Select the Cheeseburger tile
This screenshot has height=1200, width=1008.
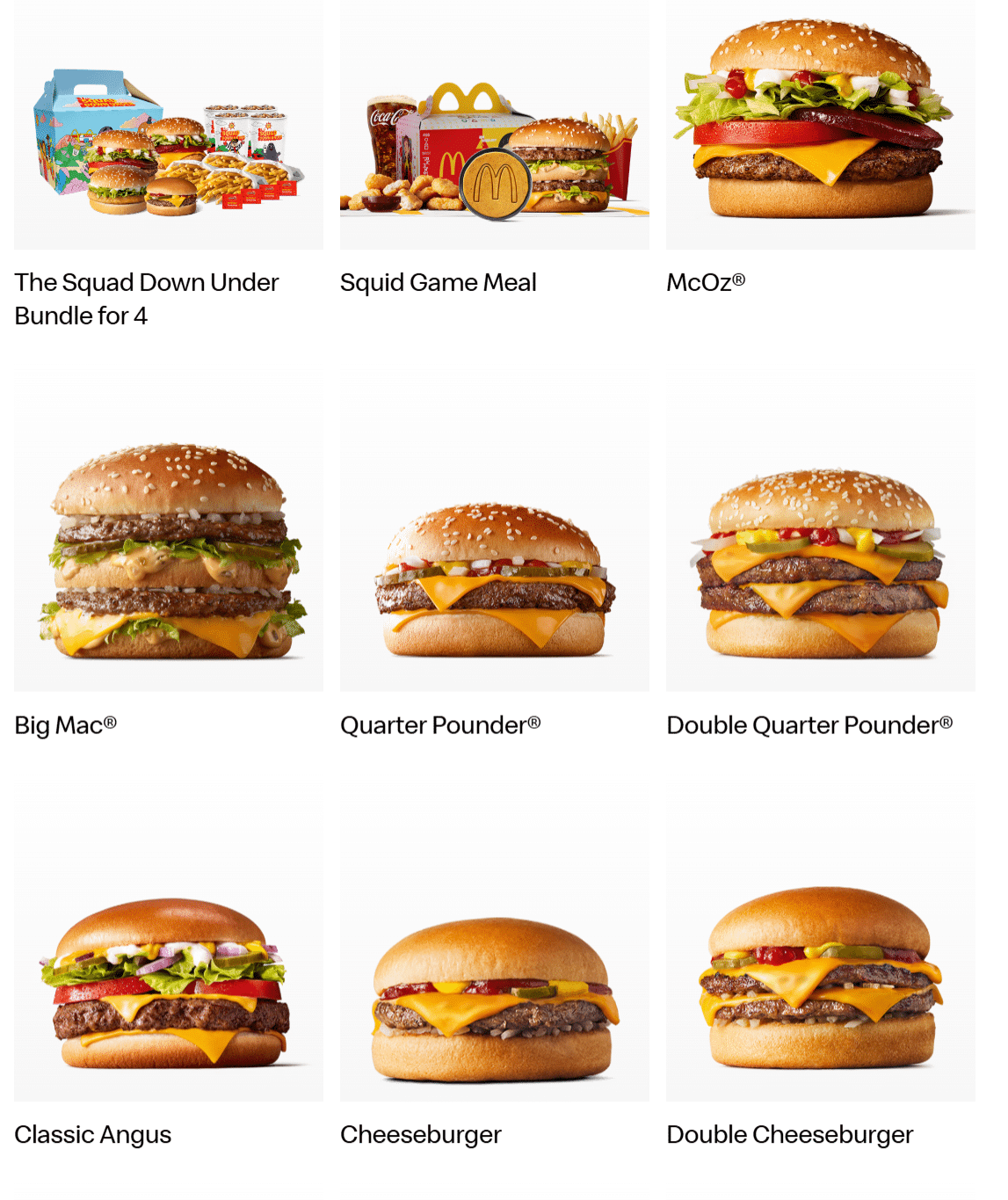click(494, 998)
